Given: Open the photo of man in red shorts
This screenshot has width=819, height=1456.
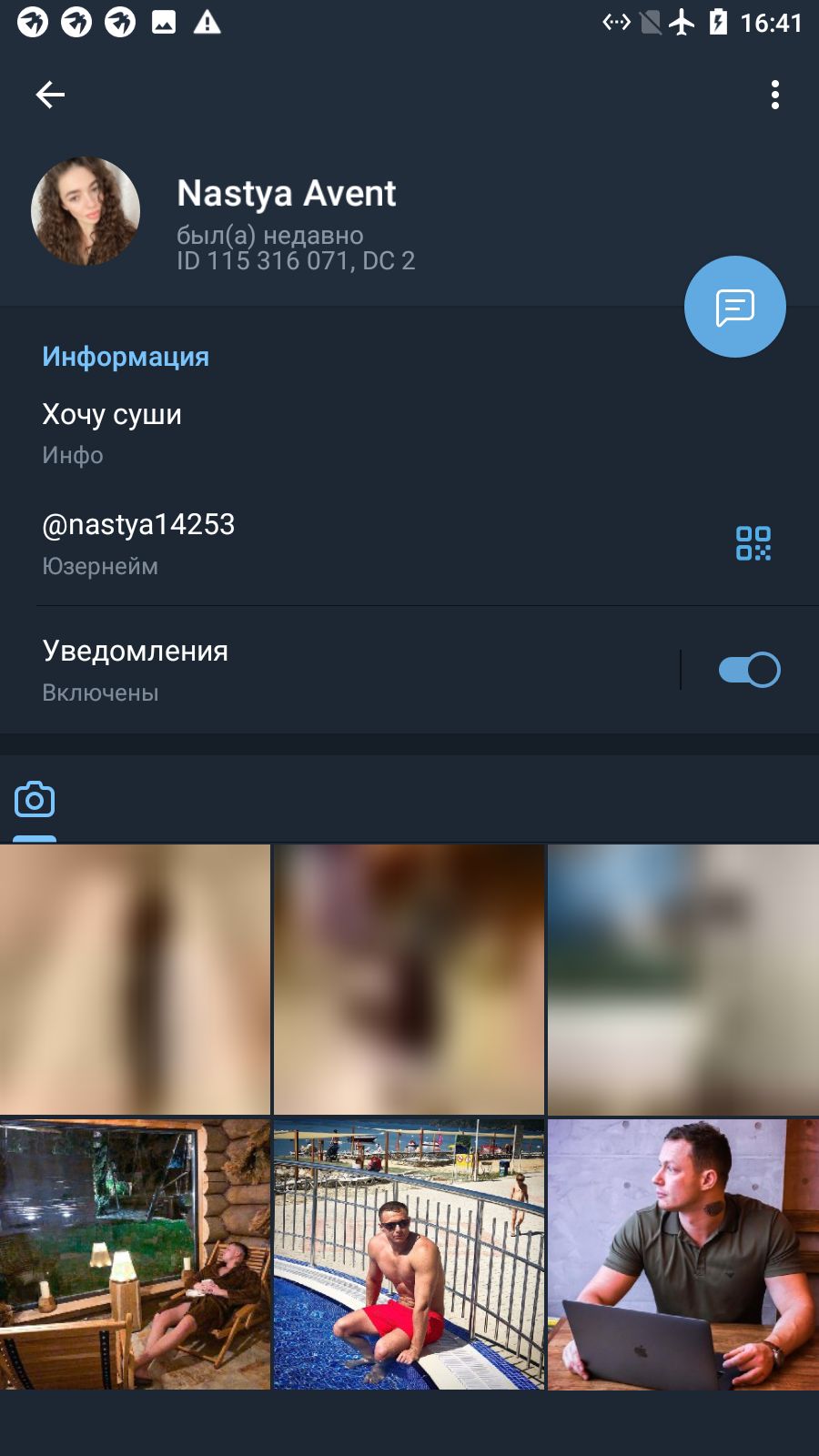Looking at the screenshot, I should coord(409,1254).
